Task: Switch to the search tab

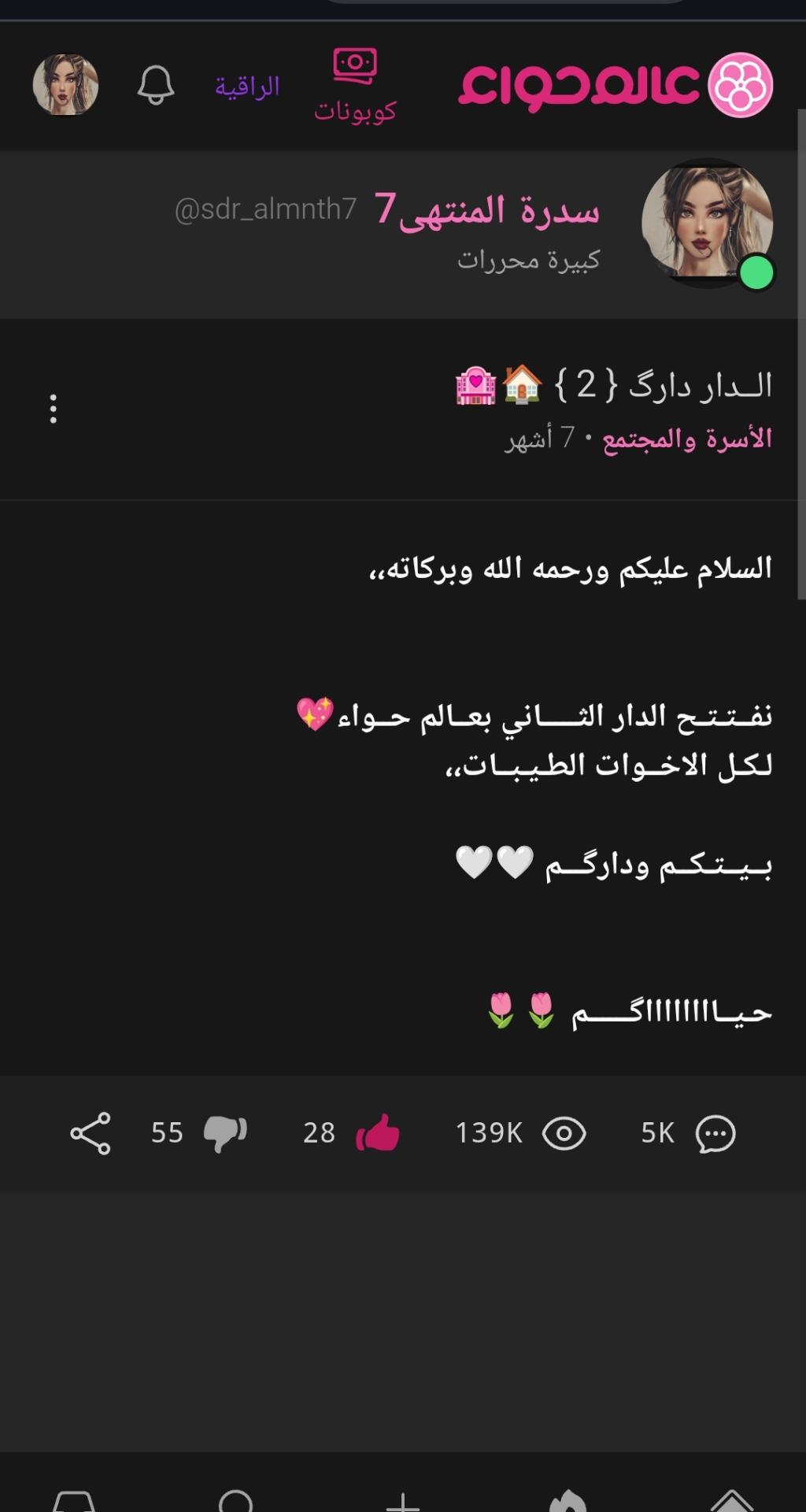Action: tap(235, 1500)
